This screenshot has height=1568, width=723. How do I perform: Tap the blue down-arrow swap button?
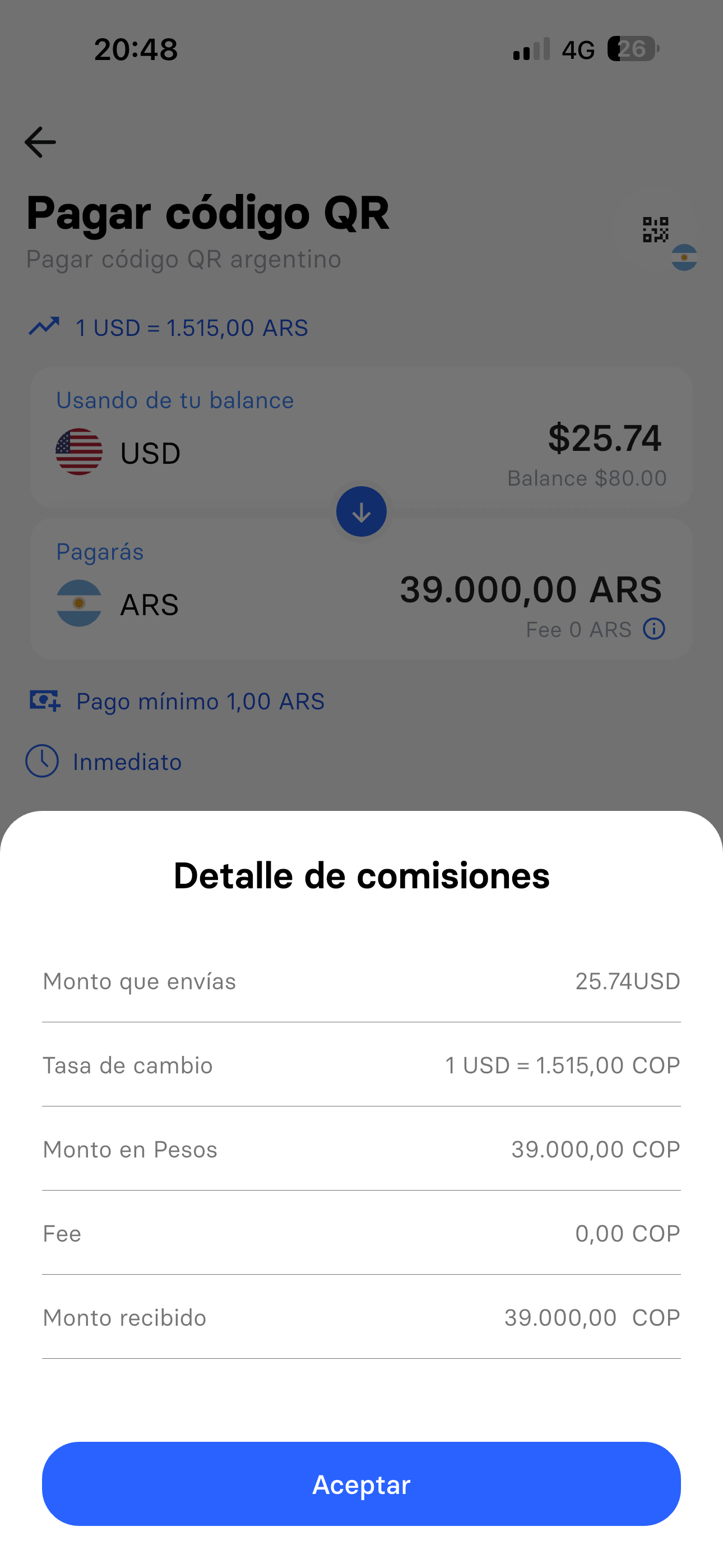pyautogui.click(x=361, y=512)
